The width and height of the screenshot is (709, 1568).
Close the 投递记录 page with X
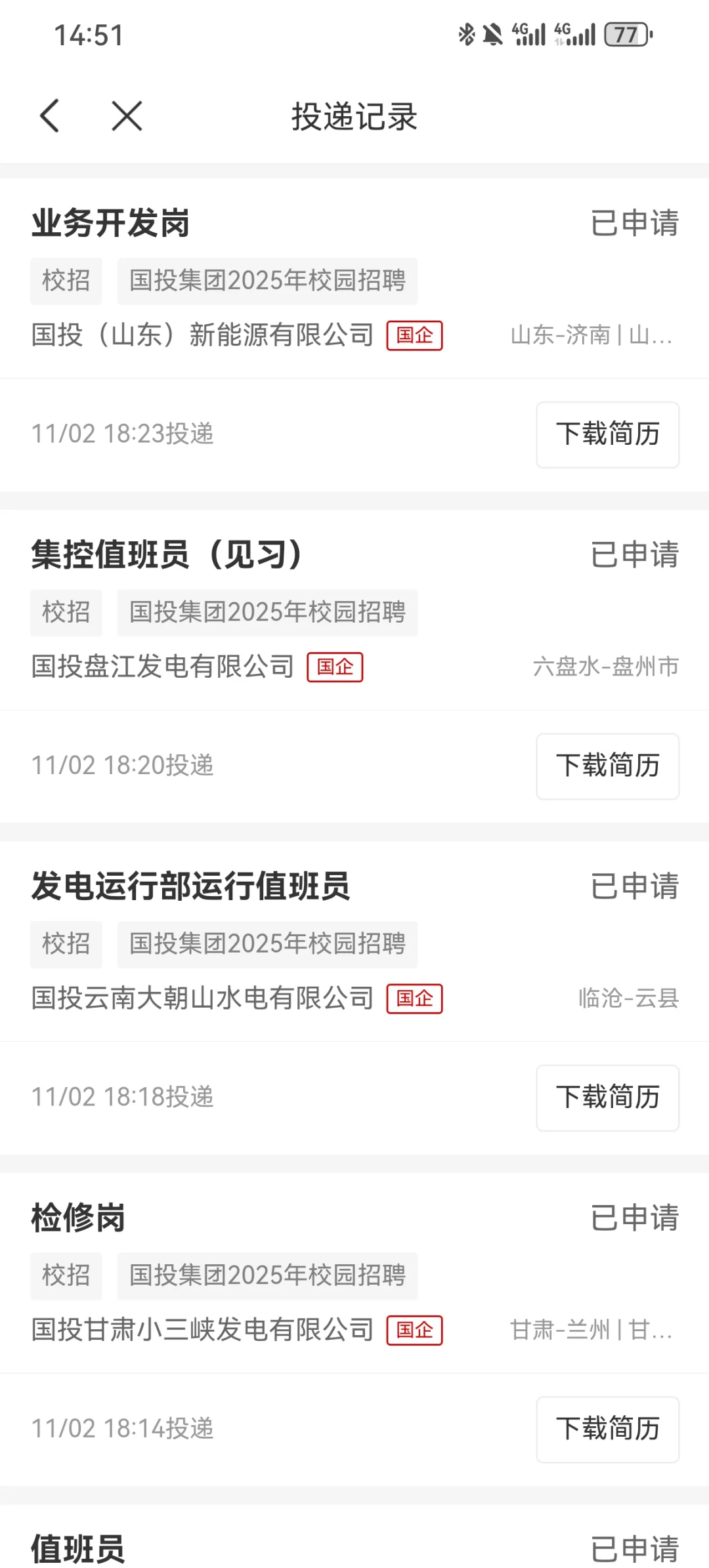coord(127,116)
